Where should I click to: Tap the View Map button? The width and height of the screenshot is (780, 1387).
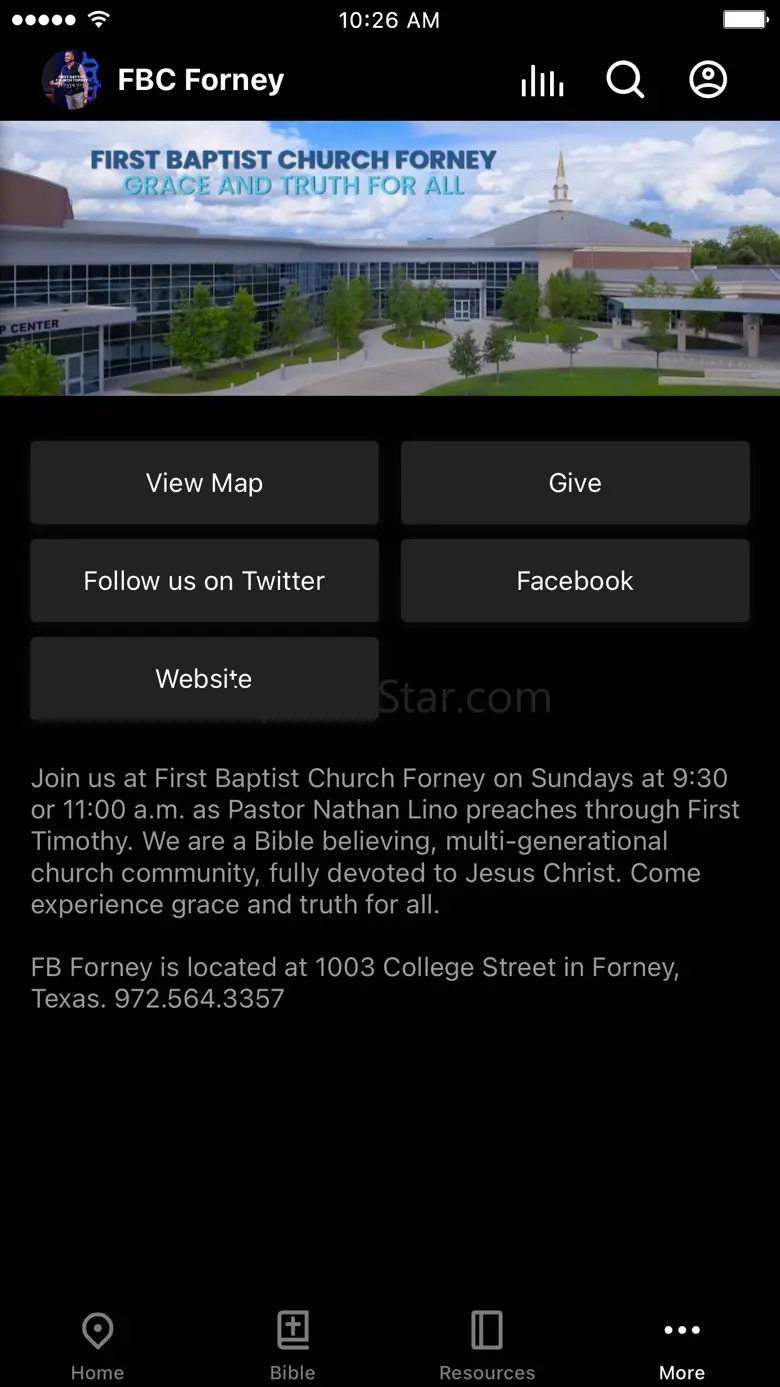point(204,483)
